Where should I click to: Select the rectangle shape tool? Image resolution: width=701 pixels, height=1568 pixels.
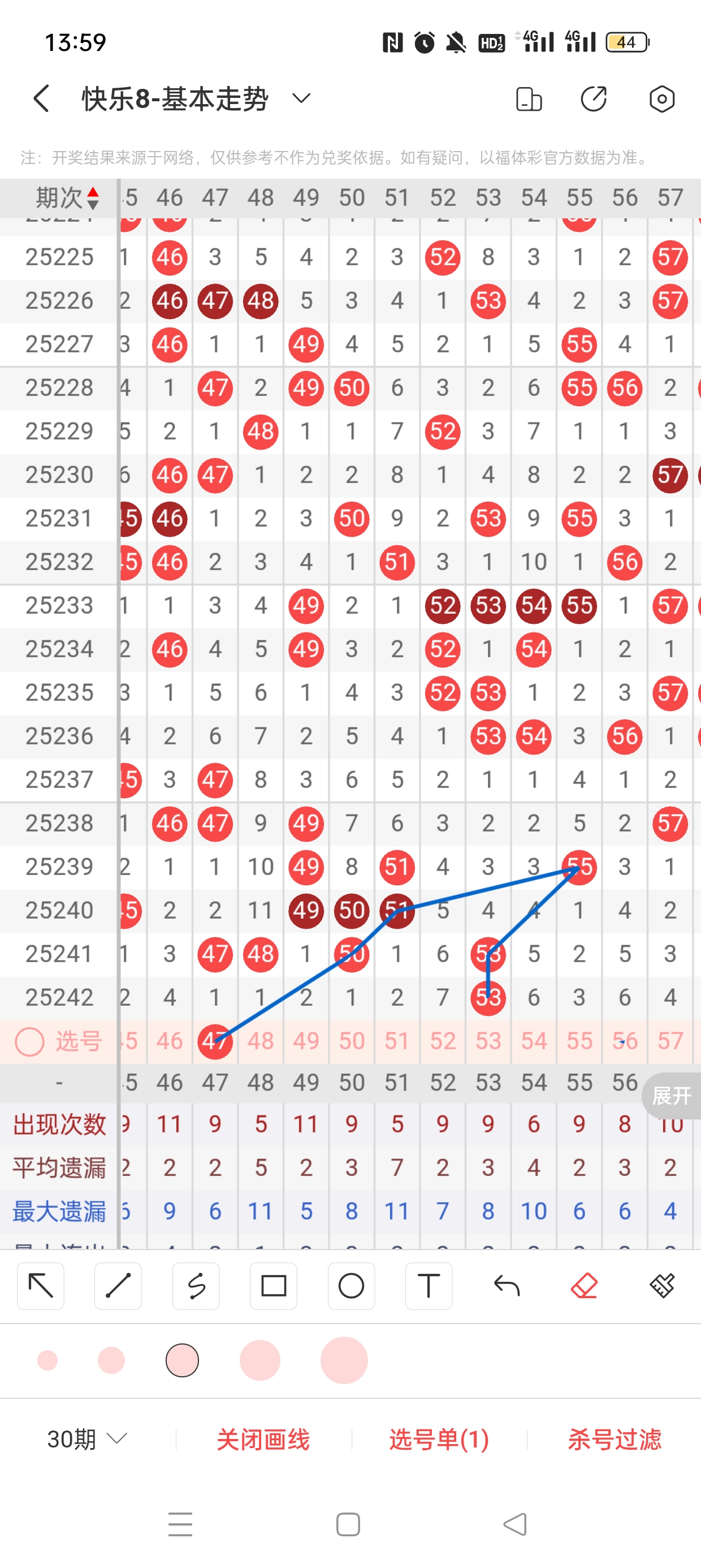tap(273, 1286)
